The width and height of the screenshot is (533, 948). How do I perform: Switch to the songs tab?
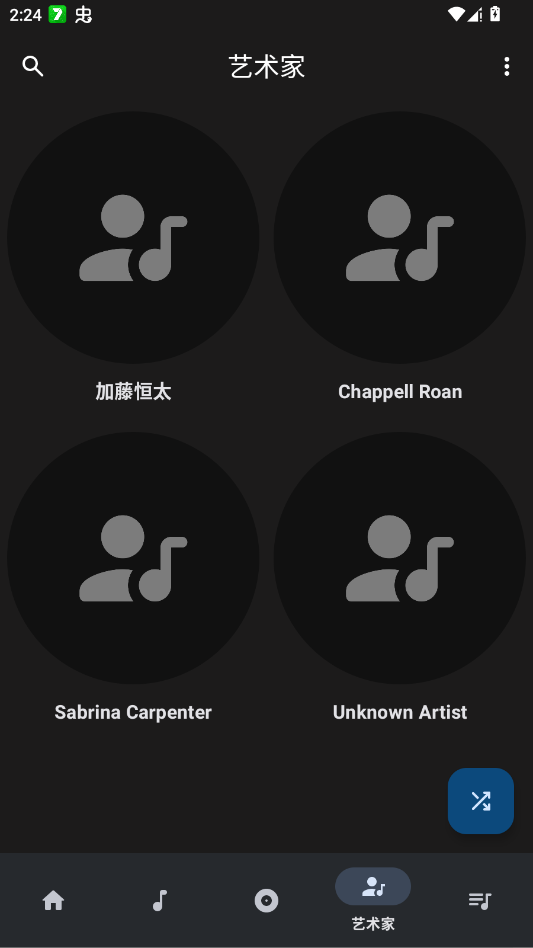tap(160, 900)
